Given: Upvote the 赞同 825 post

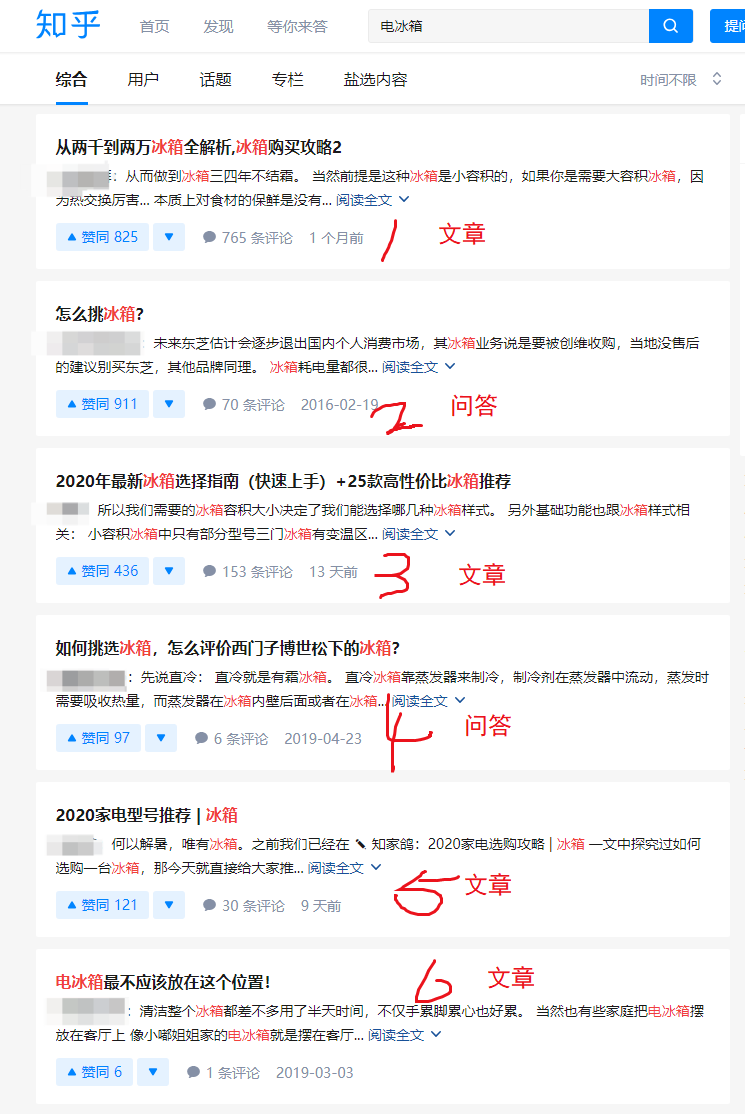Looking at the screenshot, I should (x=102, y=237).
